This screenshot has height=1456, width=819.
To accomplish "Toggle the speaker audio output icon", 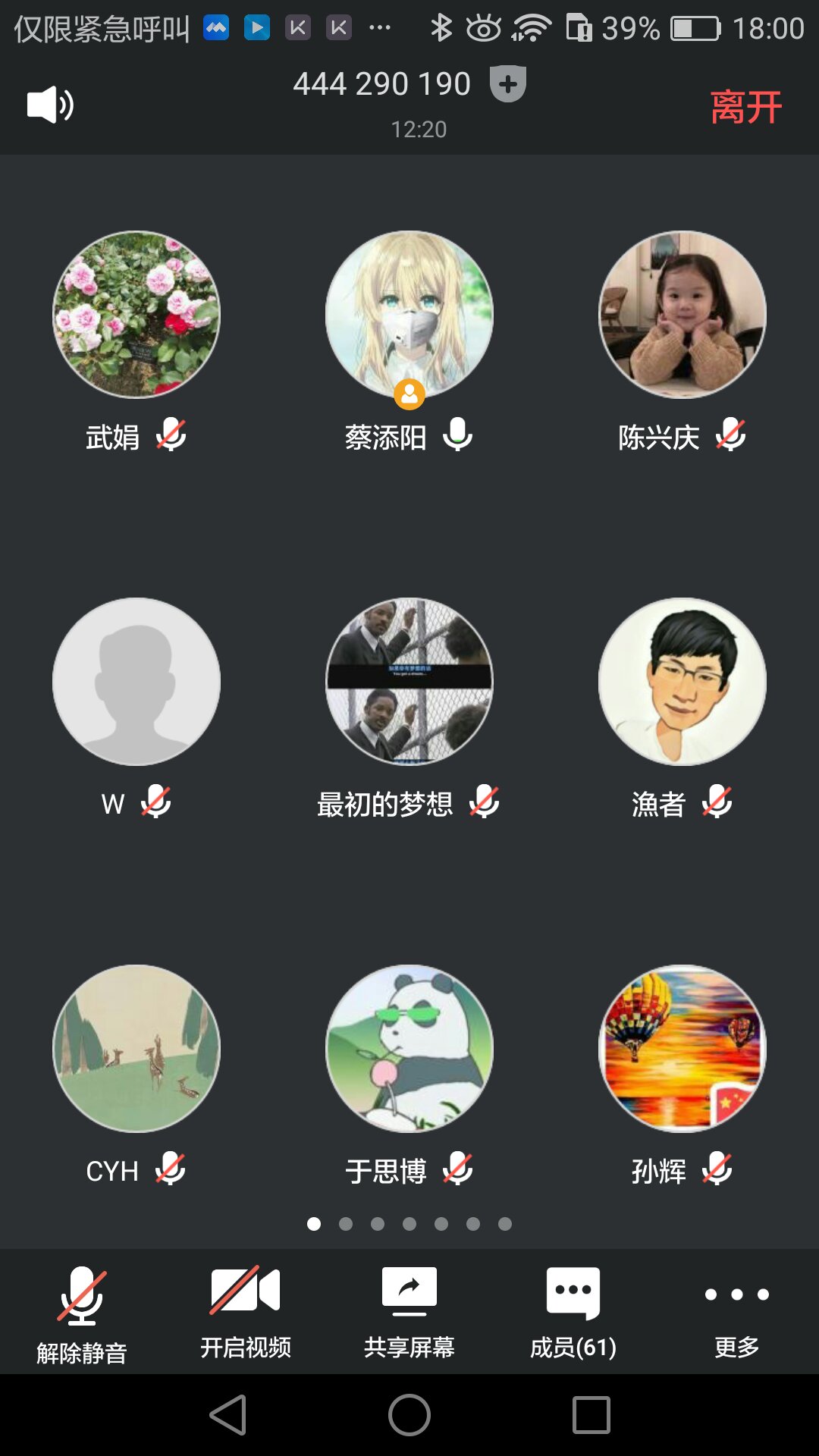I will coord(50,105).
